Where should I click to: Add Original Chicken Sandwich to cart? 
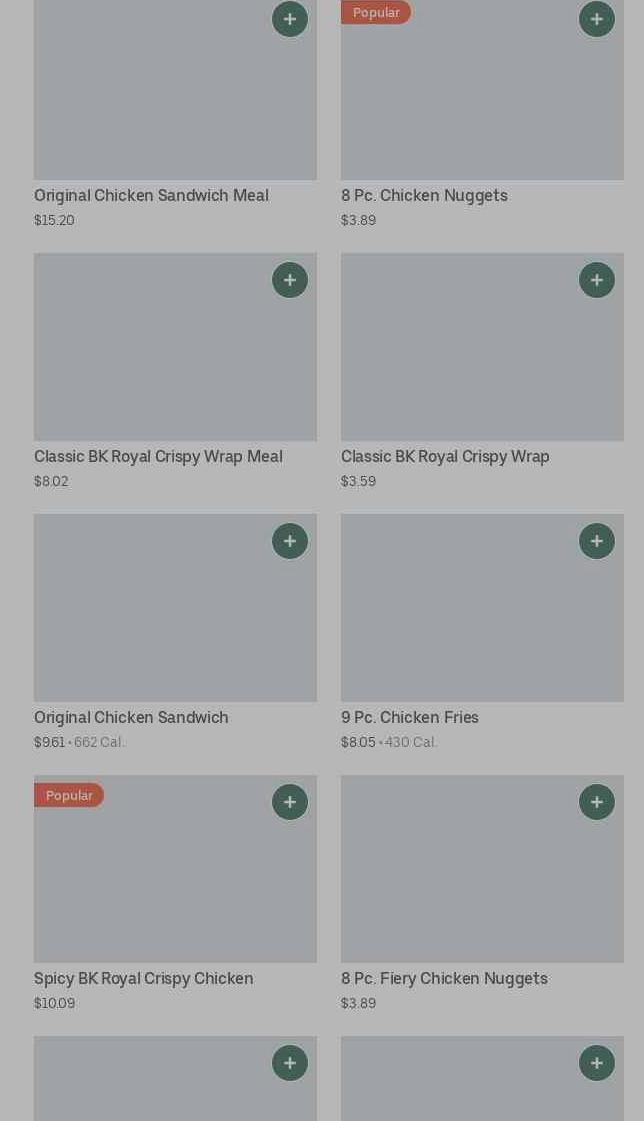(290, 541)
